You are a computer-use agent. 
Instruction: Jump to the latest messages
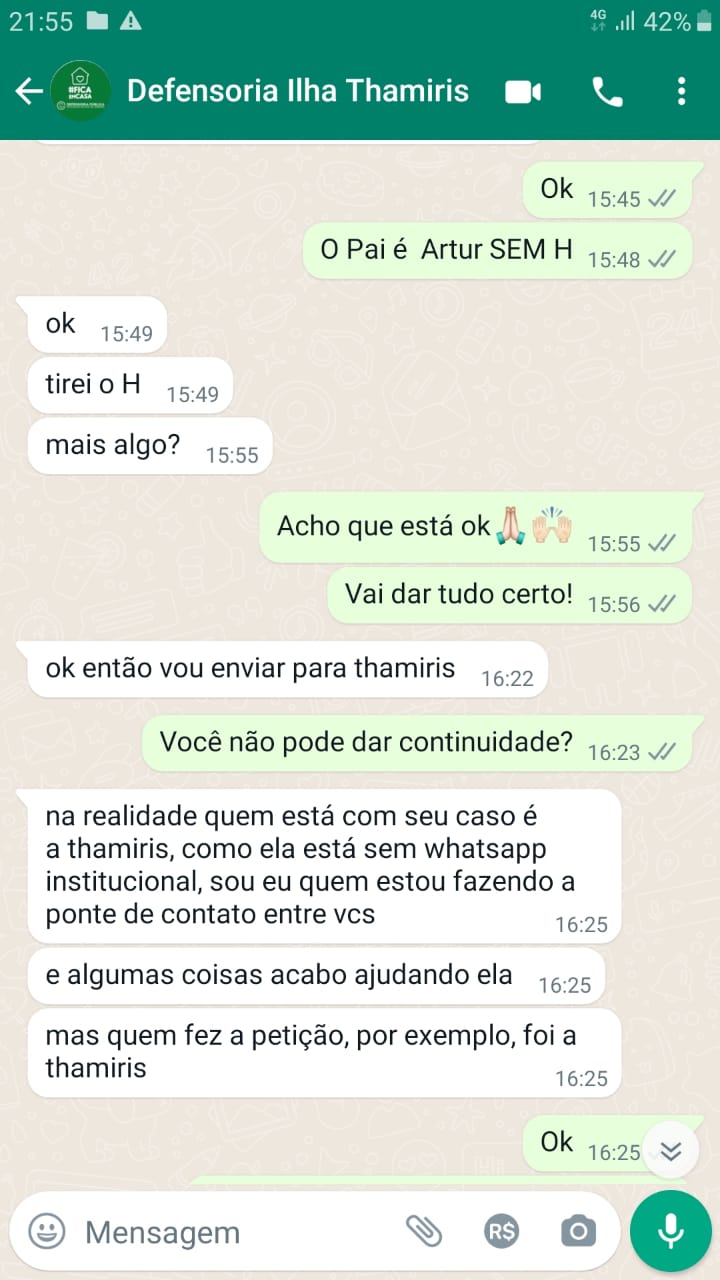pyautogui.click(x=670, y=1151)
